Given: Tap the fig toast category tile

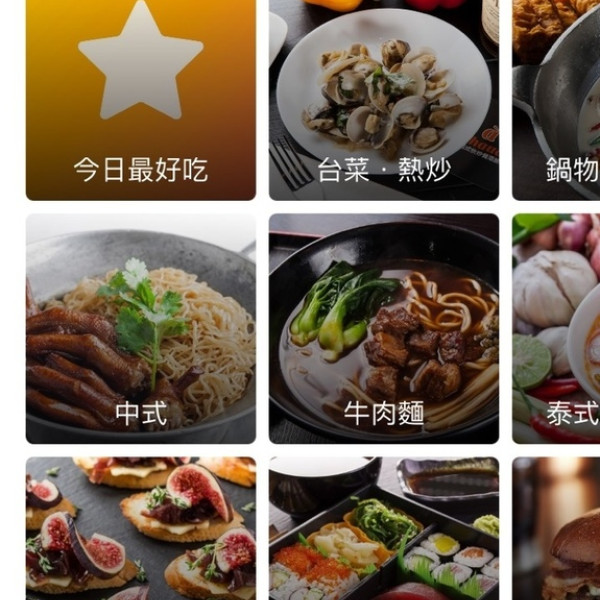Looking at the screenshot, I should click(140, 530).
